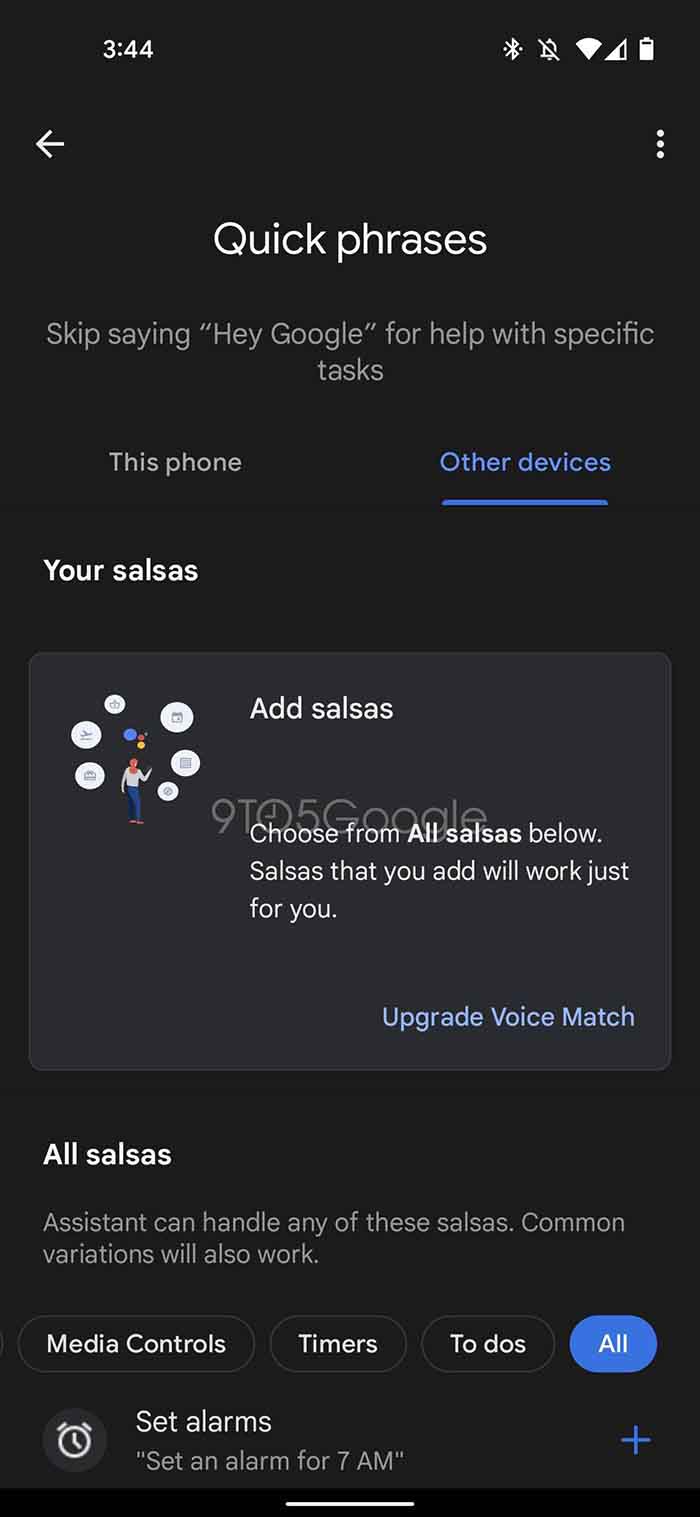
Task: Select the Other devices tab
Action: tap(525, 462)
